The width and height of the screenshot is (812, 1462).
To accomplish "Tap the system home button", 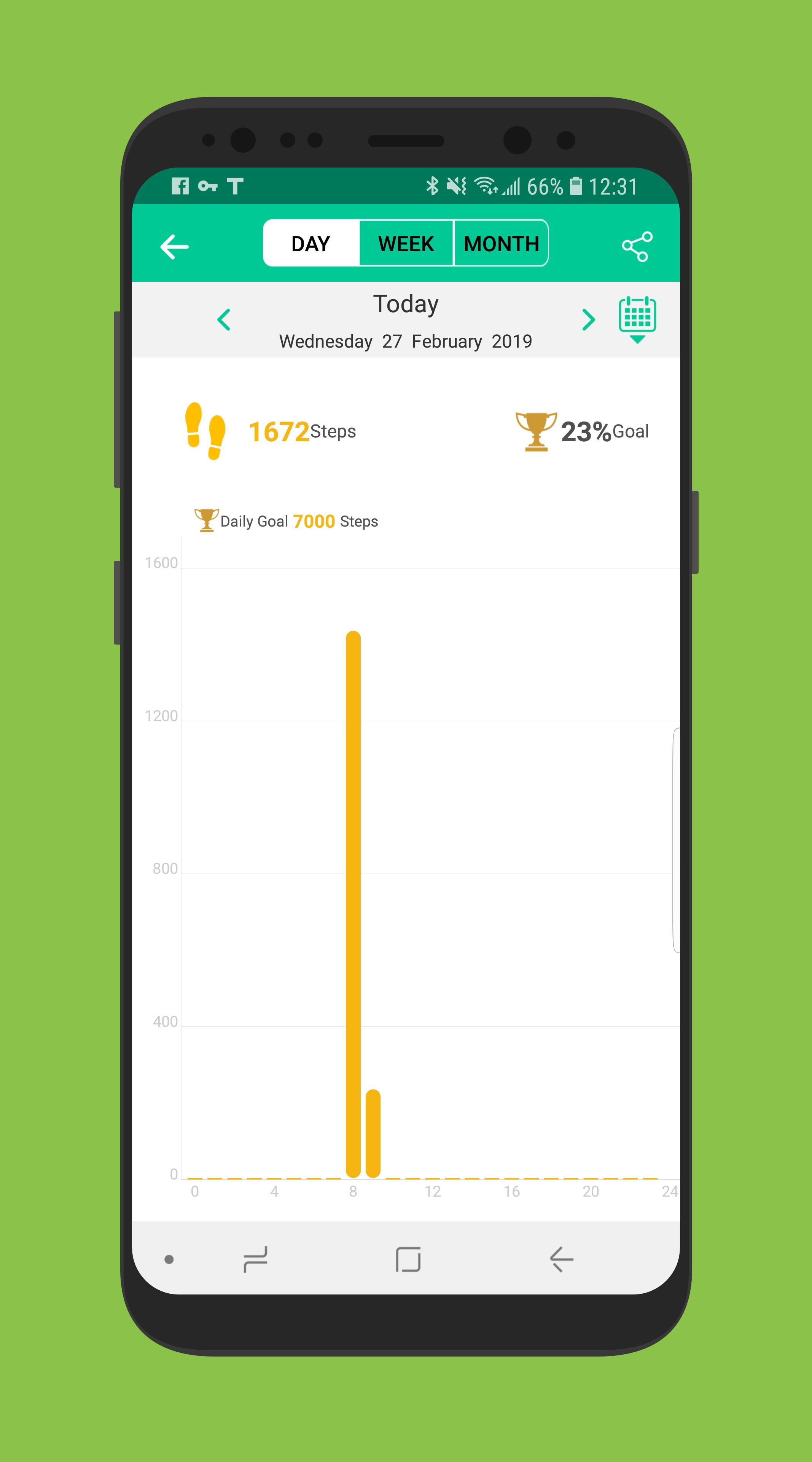I will (x=408, y=1259).
